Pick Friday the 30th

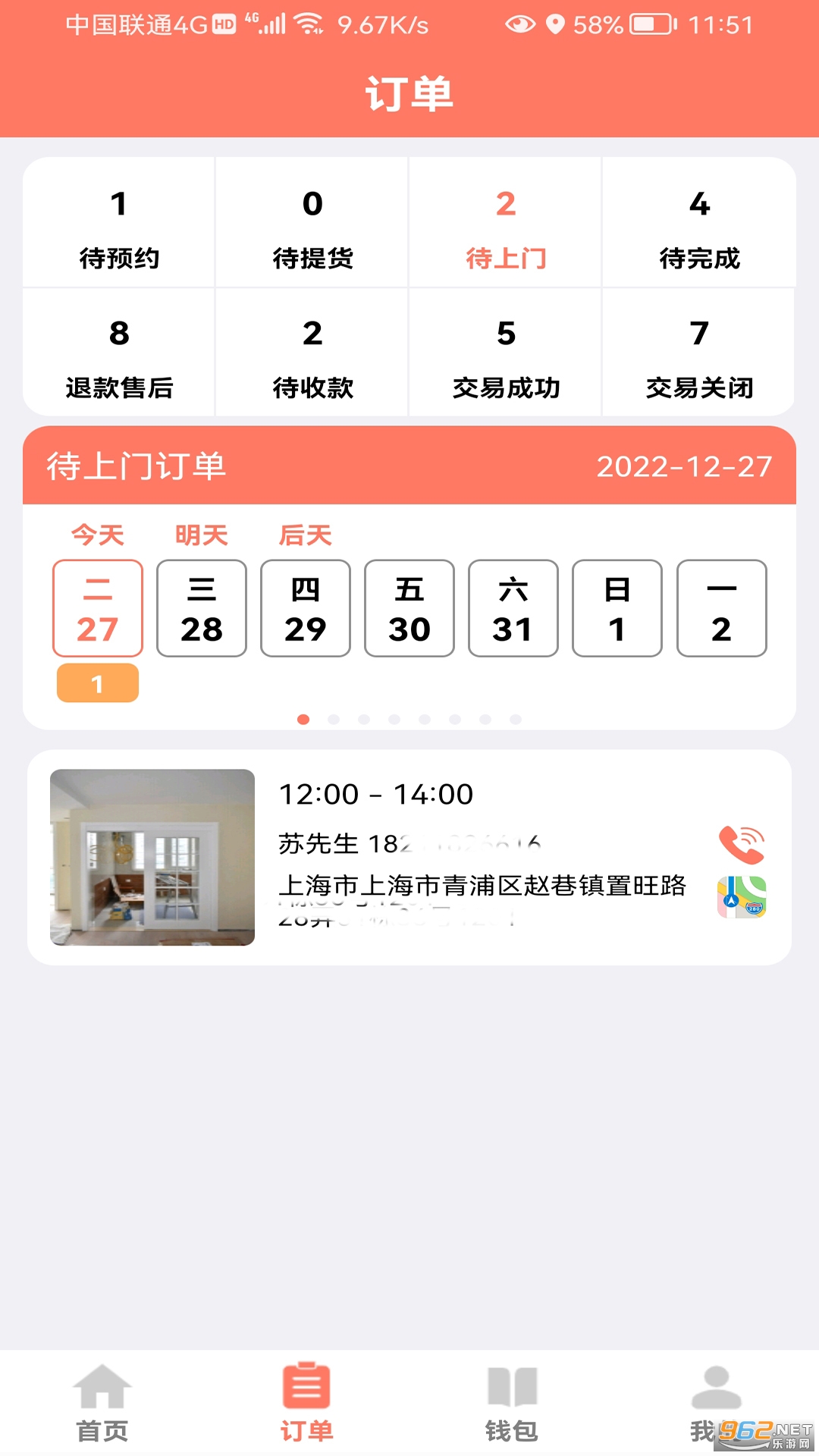tap(409, 608)
